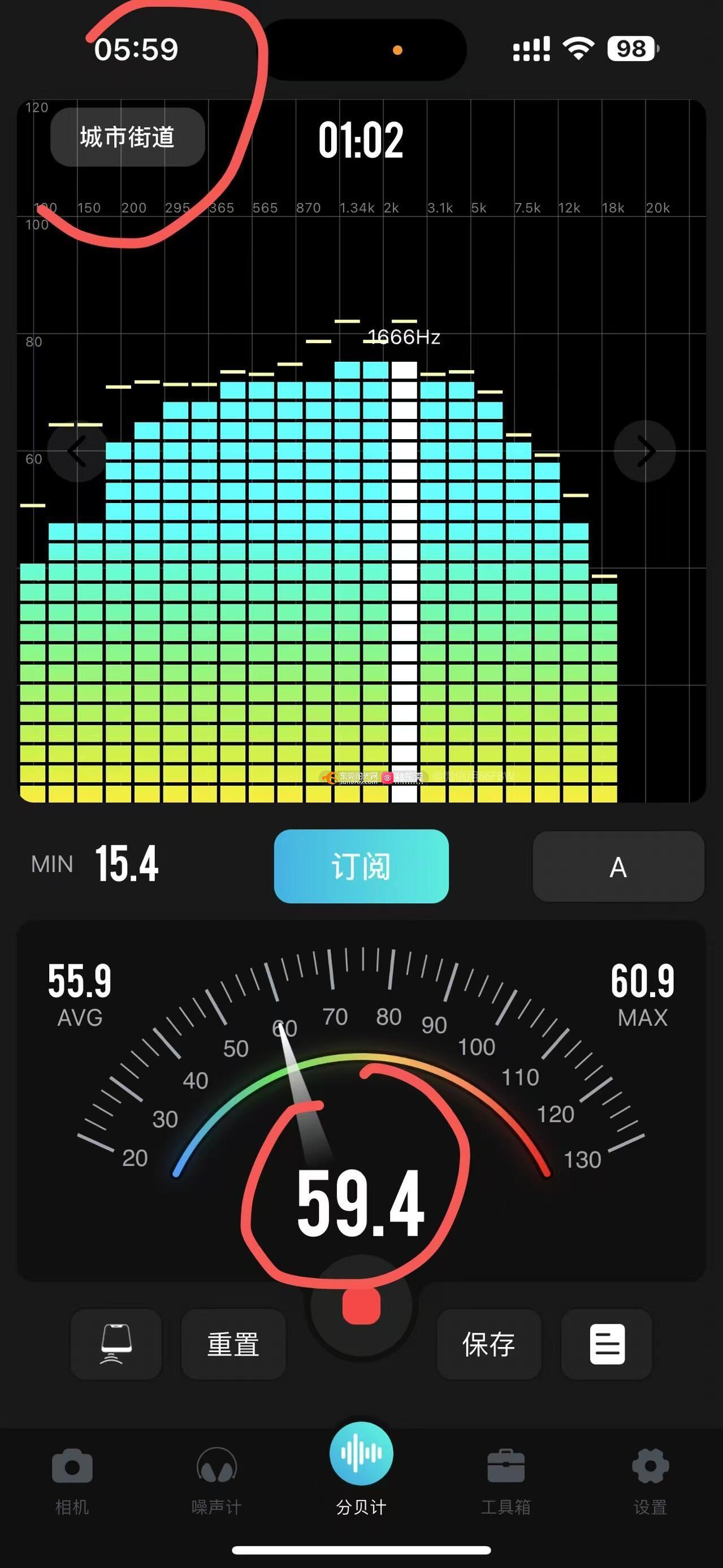Tap the 订阅 subscribe button
723x1568 pixels.
click(x=361, y=865)
